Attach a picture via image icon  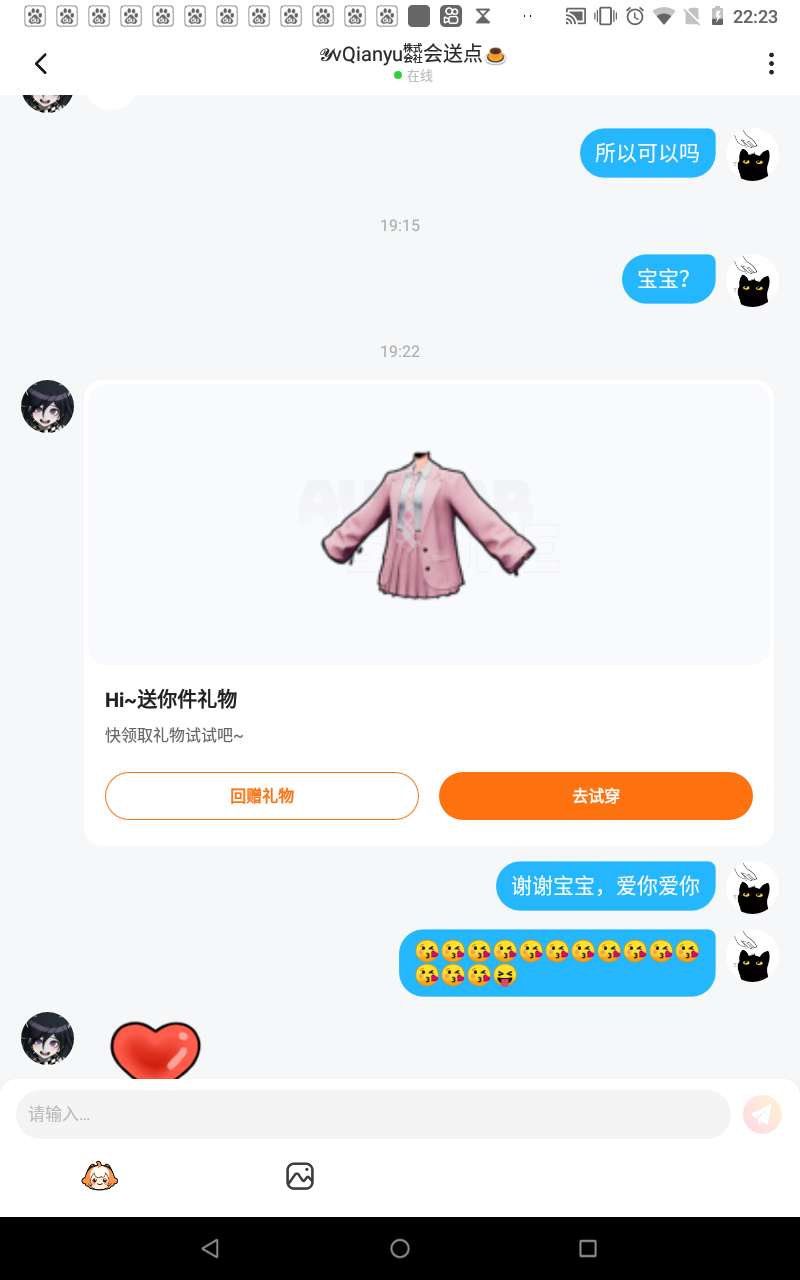[x=300, y=1176]
